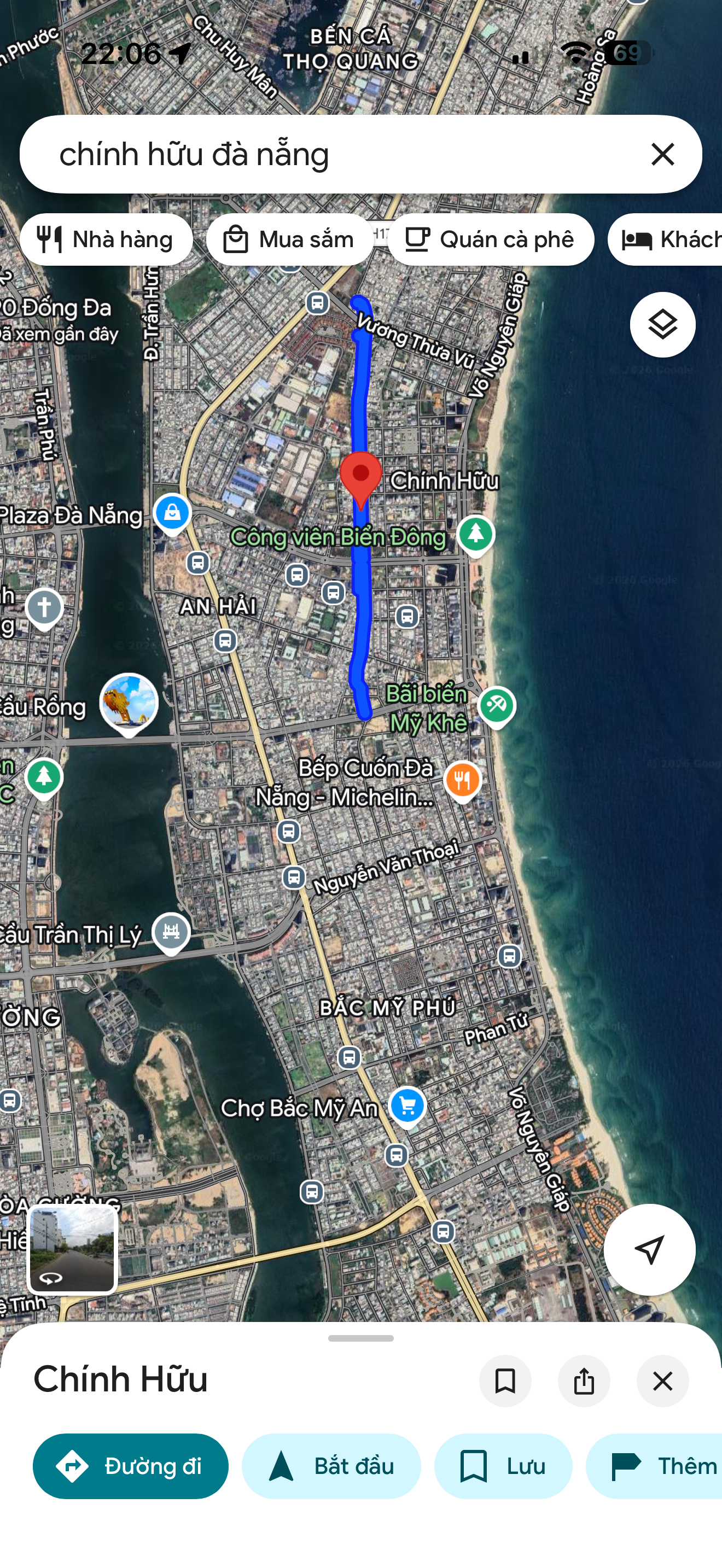Filter by Quán cà phê

491,239
